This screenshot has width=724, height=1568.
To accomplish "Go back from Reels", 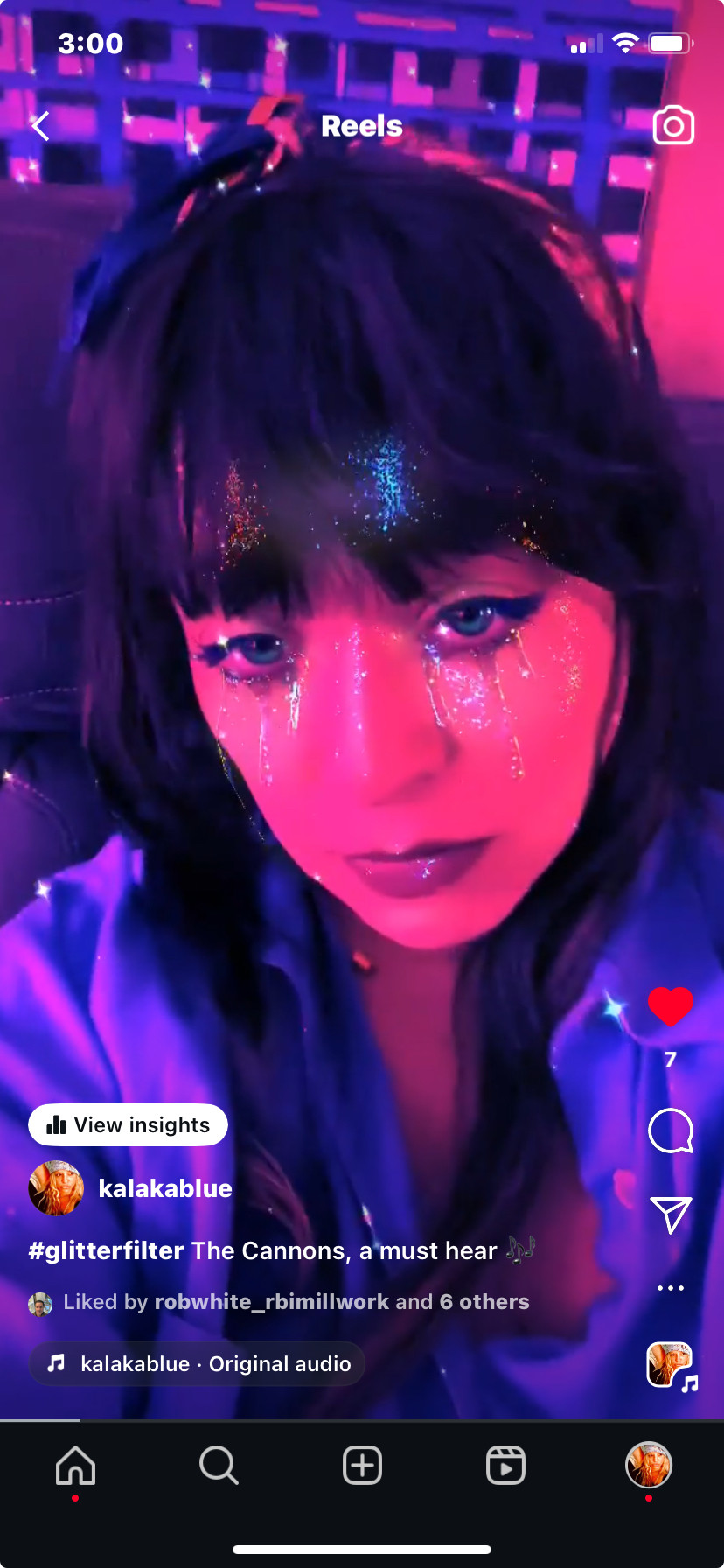I will pos(40,126).
